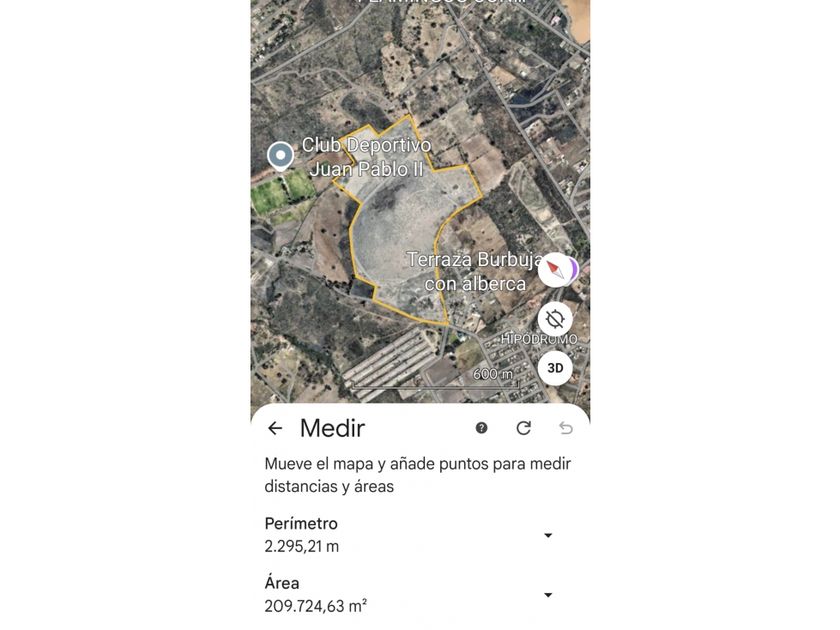This screenshot has width=840, height=630.
Task: Open the Área units dropdown
Action: point(548,596)
